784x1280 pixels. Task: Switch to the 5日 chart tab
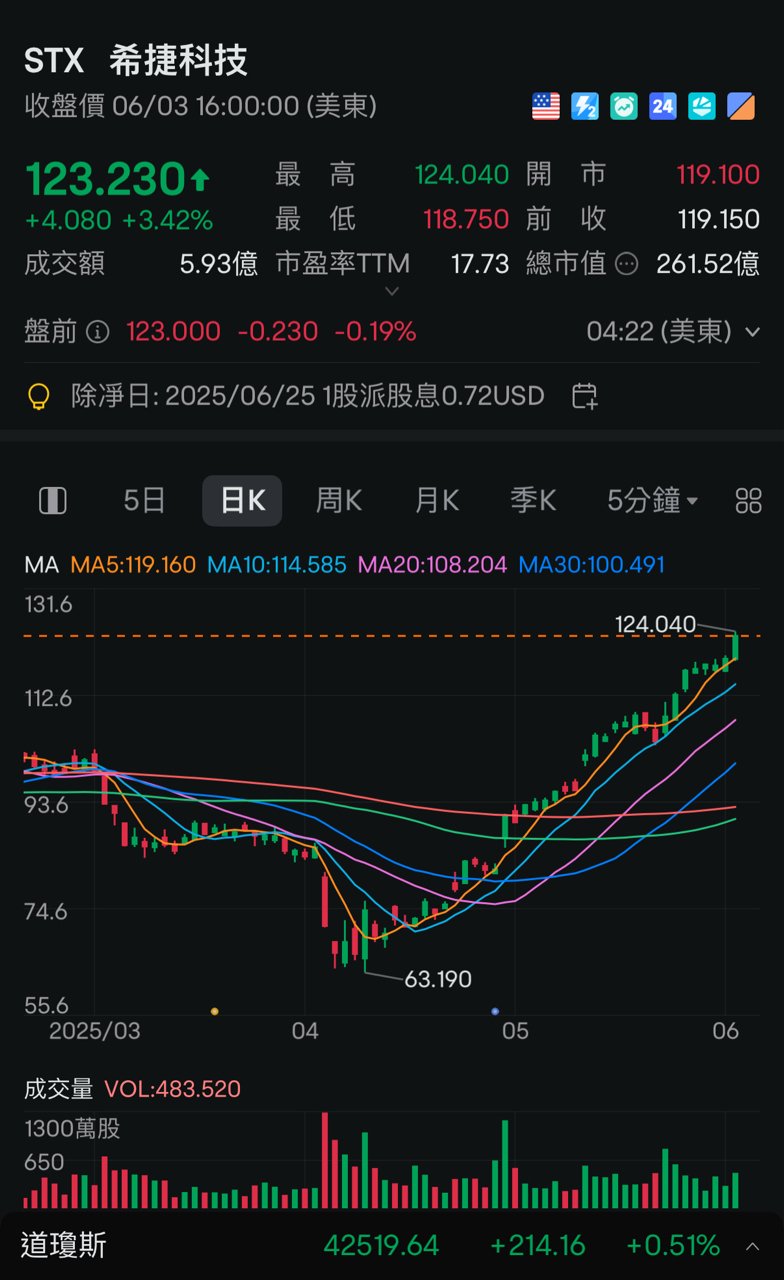(x=144, y=500)
